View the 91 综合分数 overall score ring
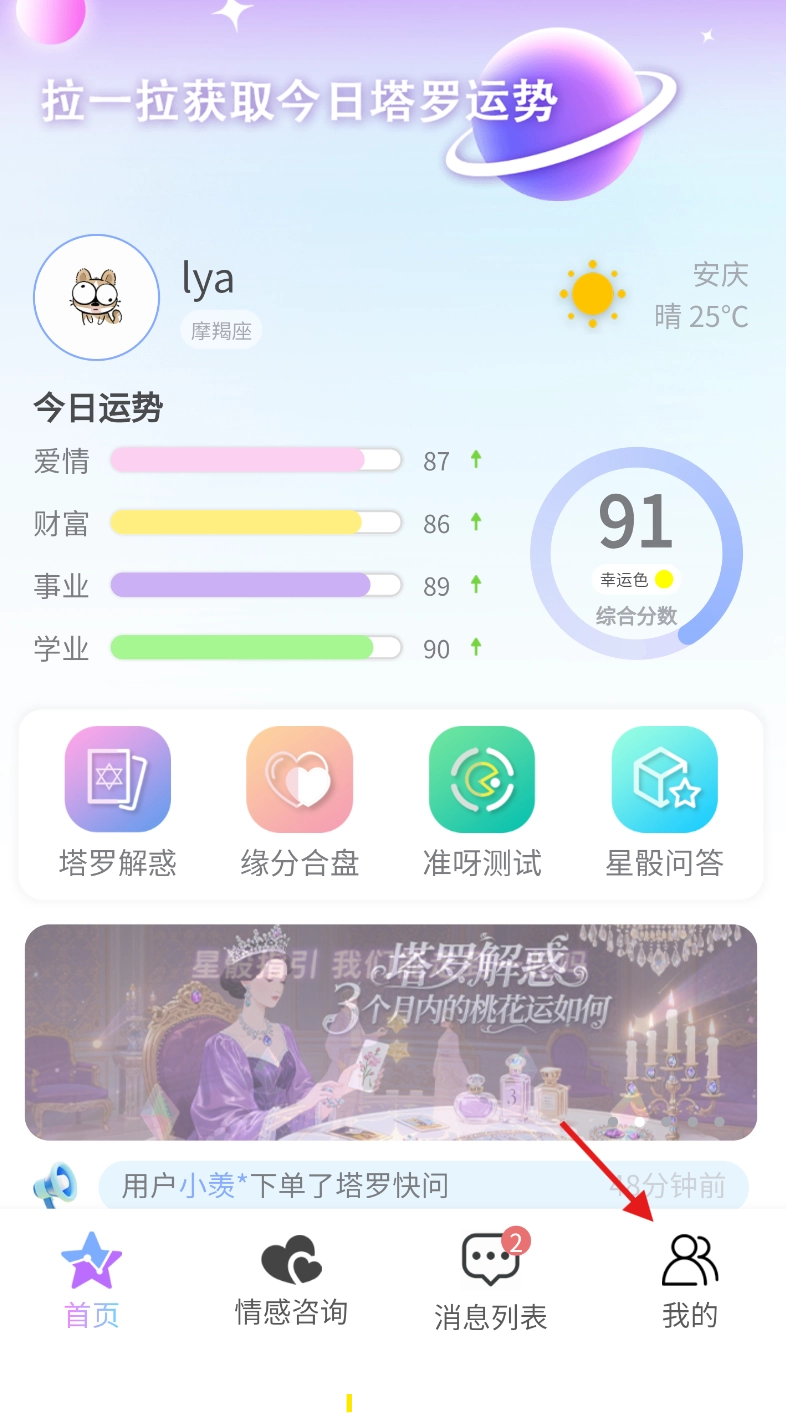 [636, 553]
